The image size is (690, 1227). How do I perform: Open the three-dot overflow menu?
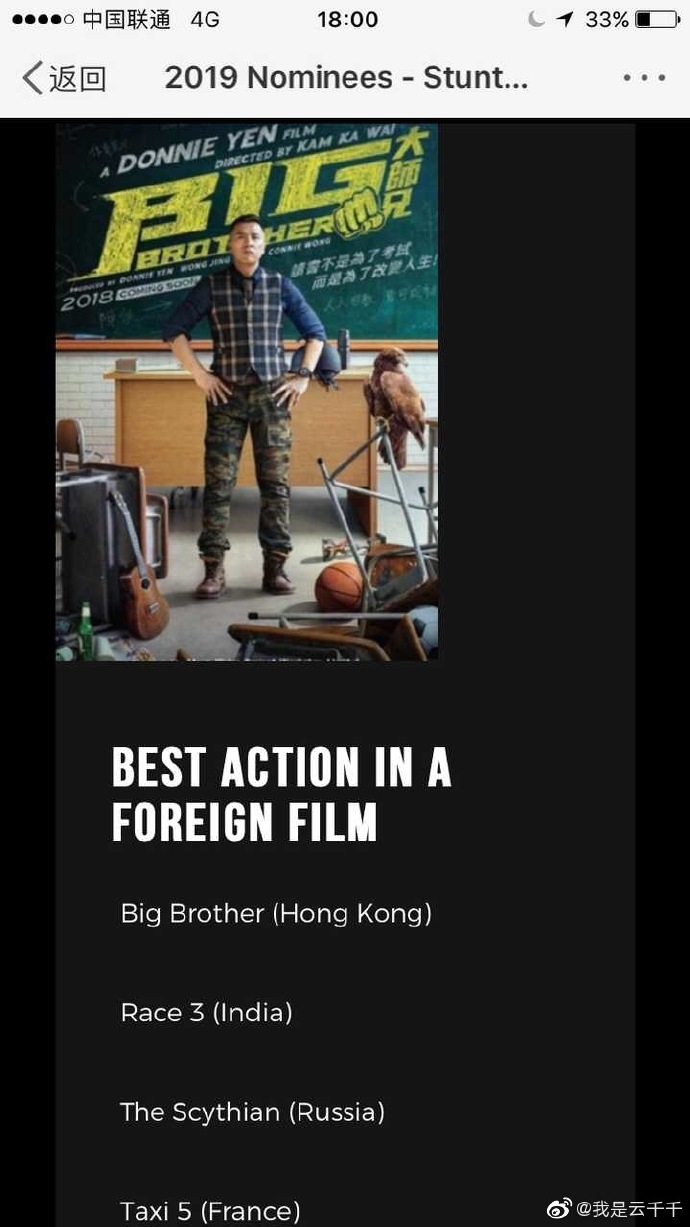[x=643, y=78]
